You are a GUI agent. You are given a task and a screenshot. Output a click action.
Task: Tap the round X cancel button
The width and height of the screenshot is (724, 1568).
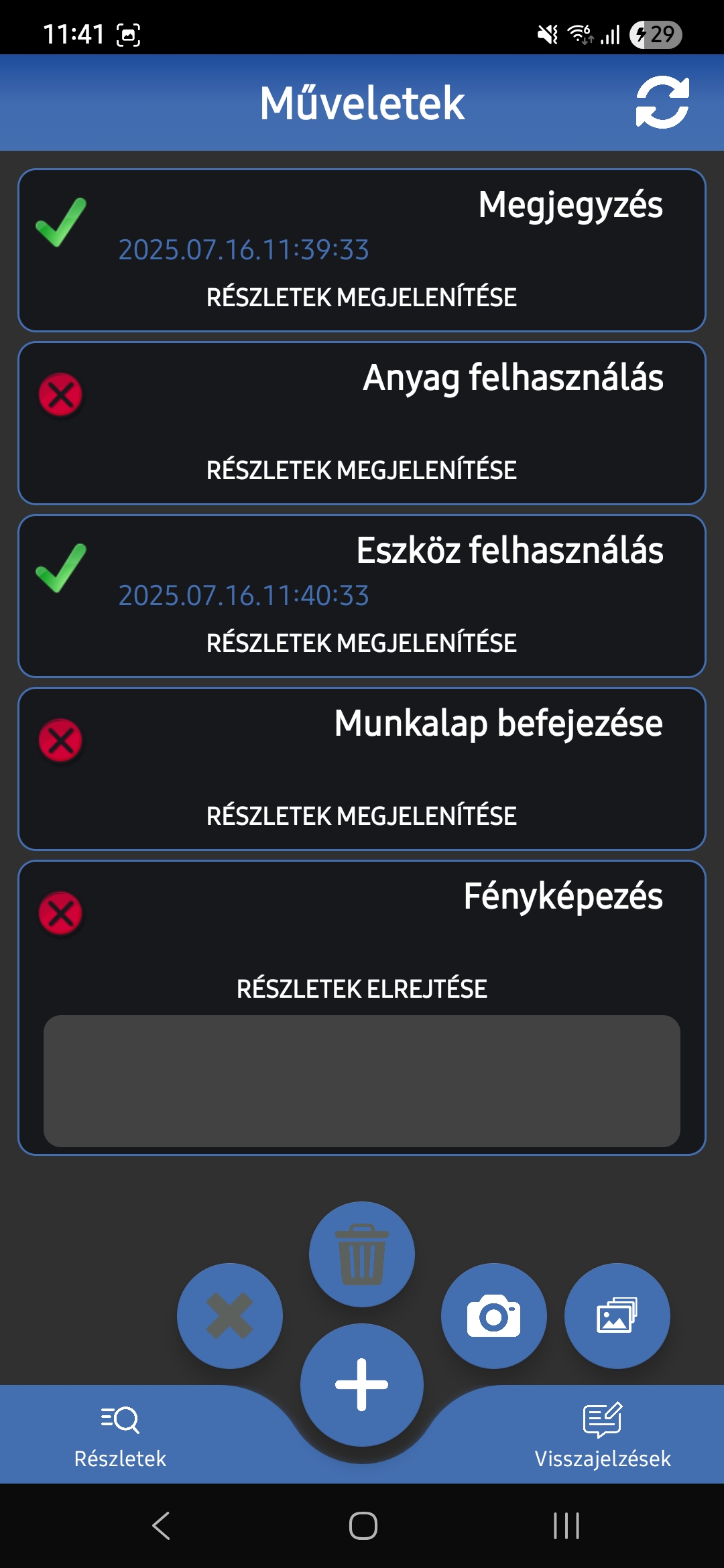click(230, 1316)
